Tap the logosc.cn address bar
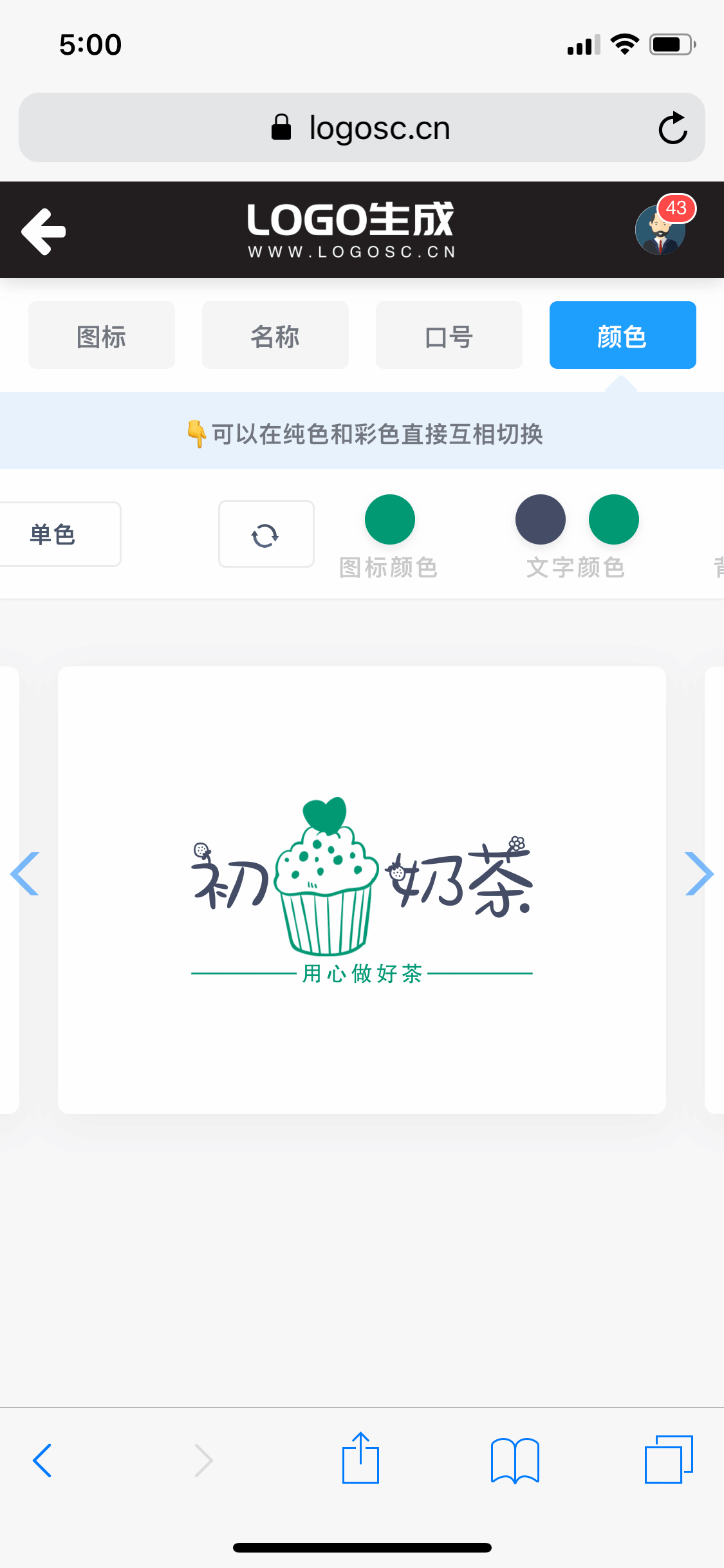Viewport: 724px width, 1568px height. coord(360,128)
